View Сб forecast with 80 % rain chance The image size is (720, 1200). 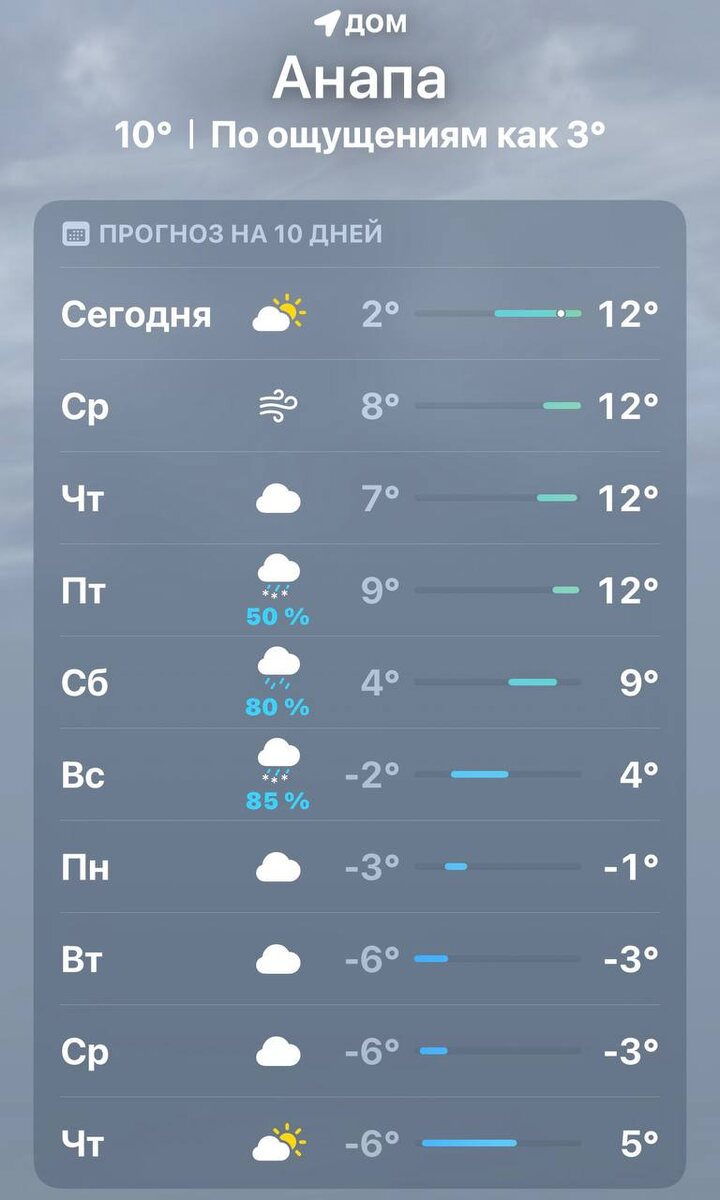[x=360, y=683]
